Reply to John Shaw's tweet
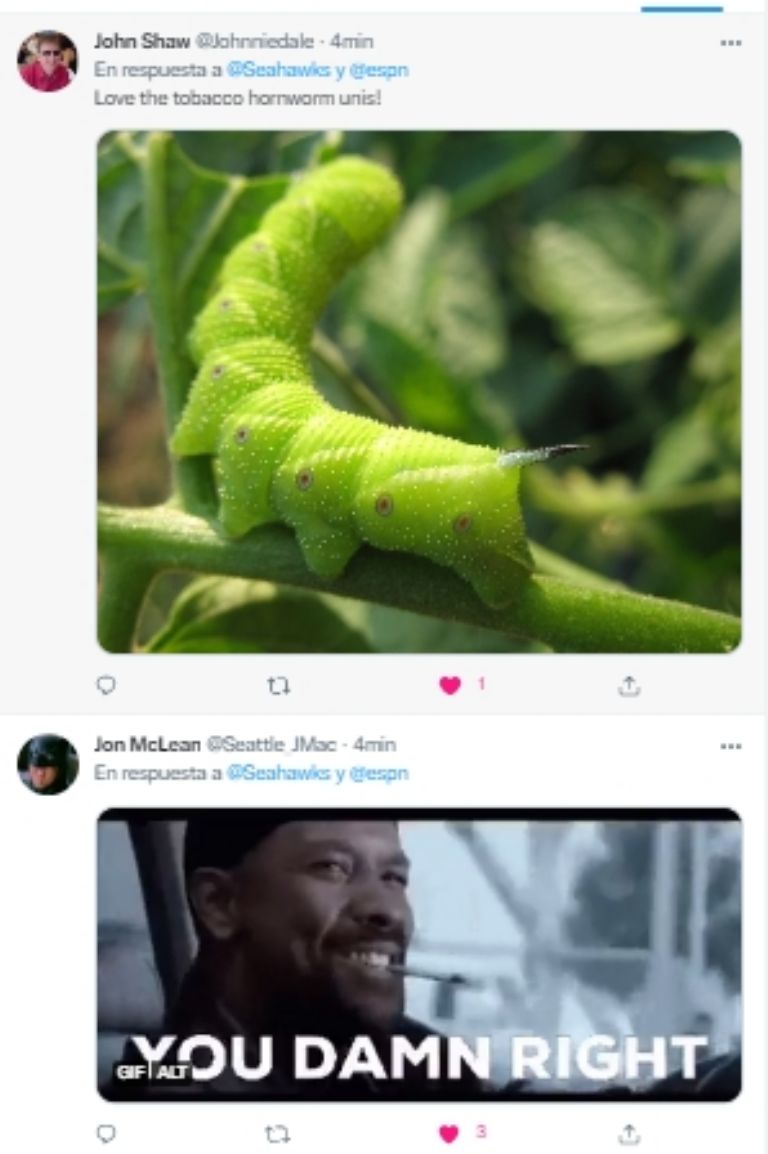768x1154 pixels. (106, 685)
